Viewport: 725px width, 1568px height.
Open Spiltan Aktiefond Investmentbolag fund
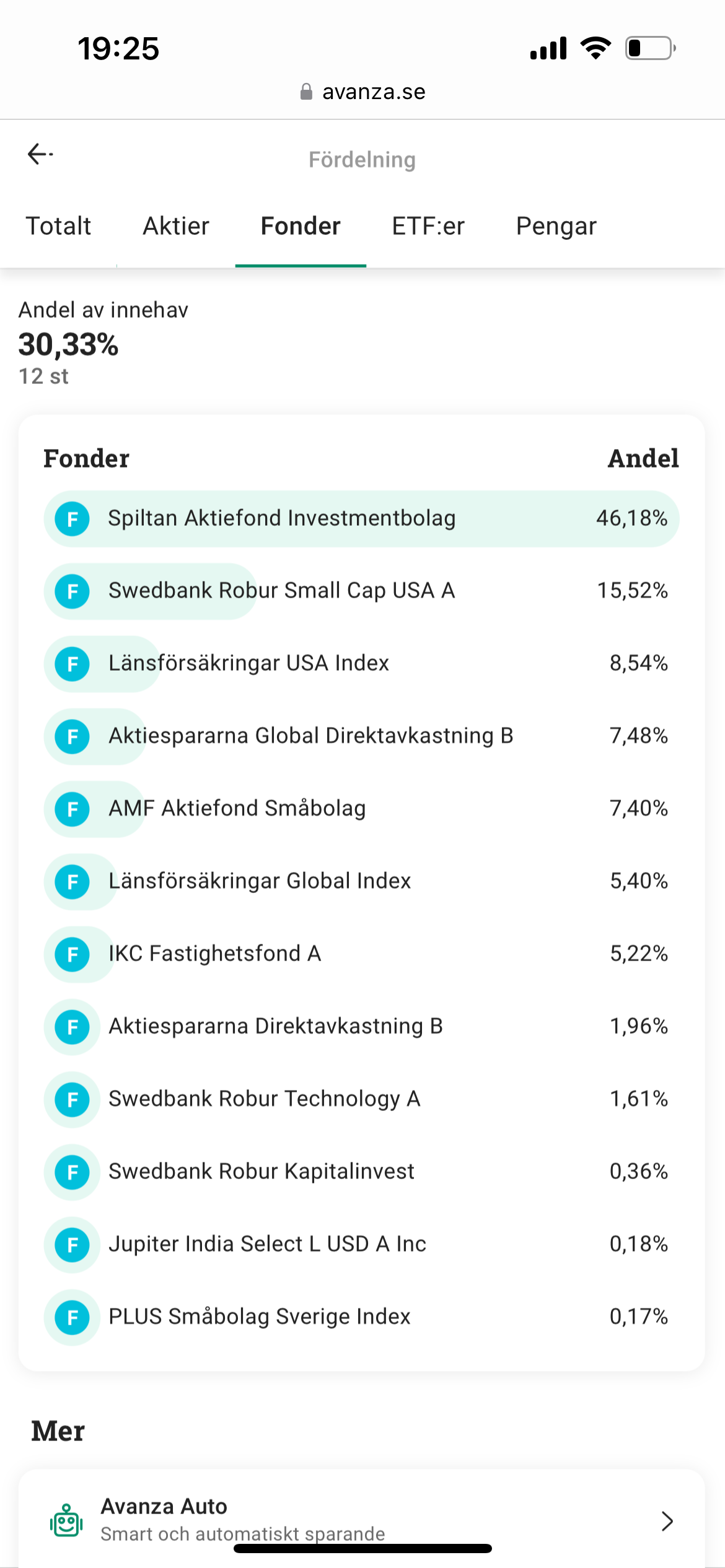pos(282,518)
